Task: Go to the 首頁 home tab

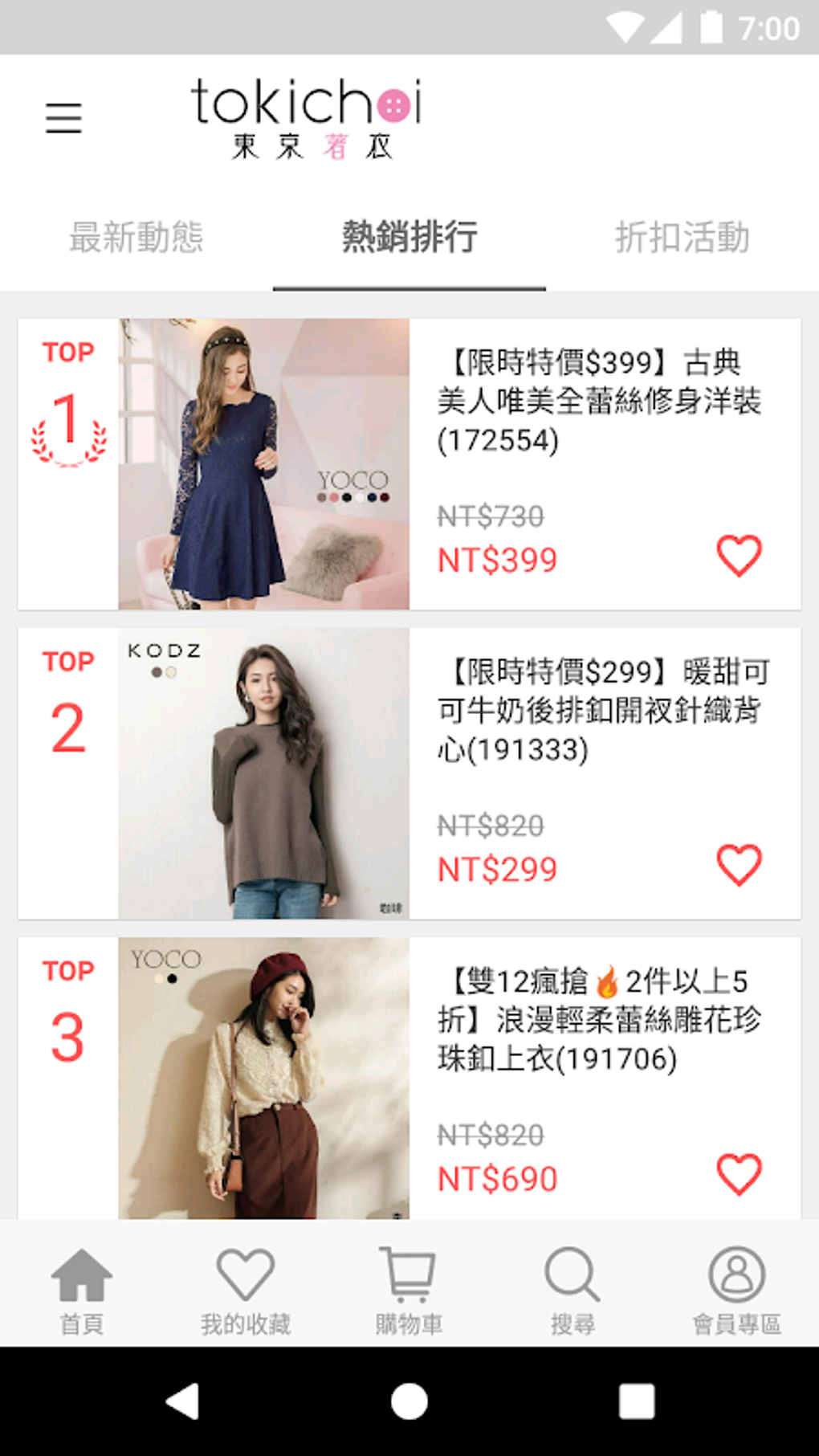Action: pyautogui.click(x=82, y=1290)
